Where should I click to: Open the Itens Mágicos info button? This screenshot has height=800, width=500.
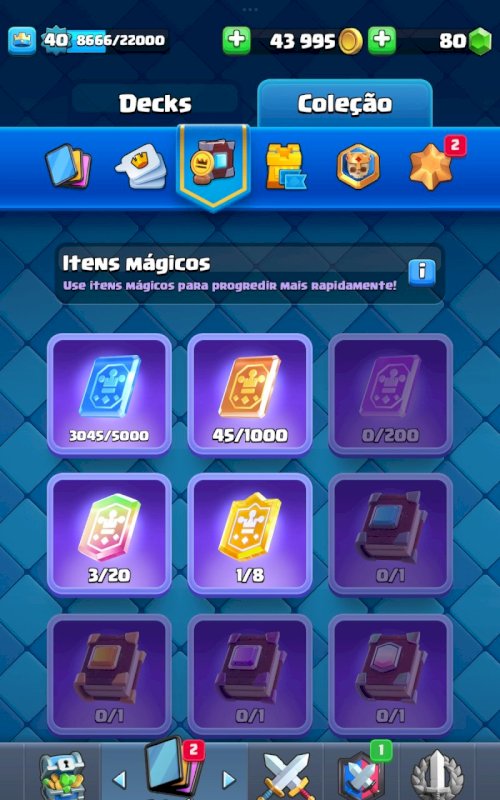422,272
